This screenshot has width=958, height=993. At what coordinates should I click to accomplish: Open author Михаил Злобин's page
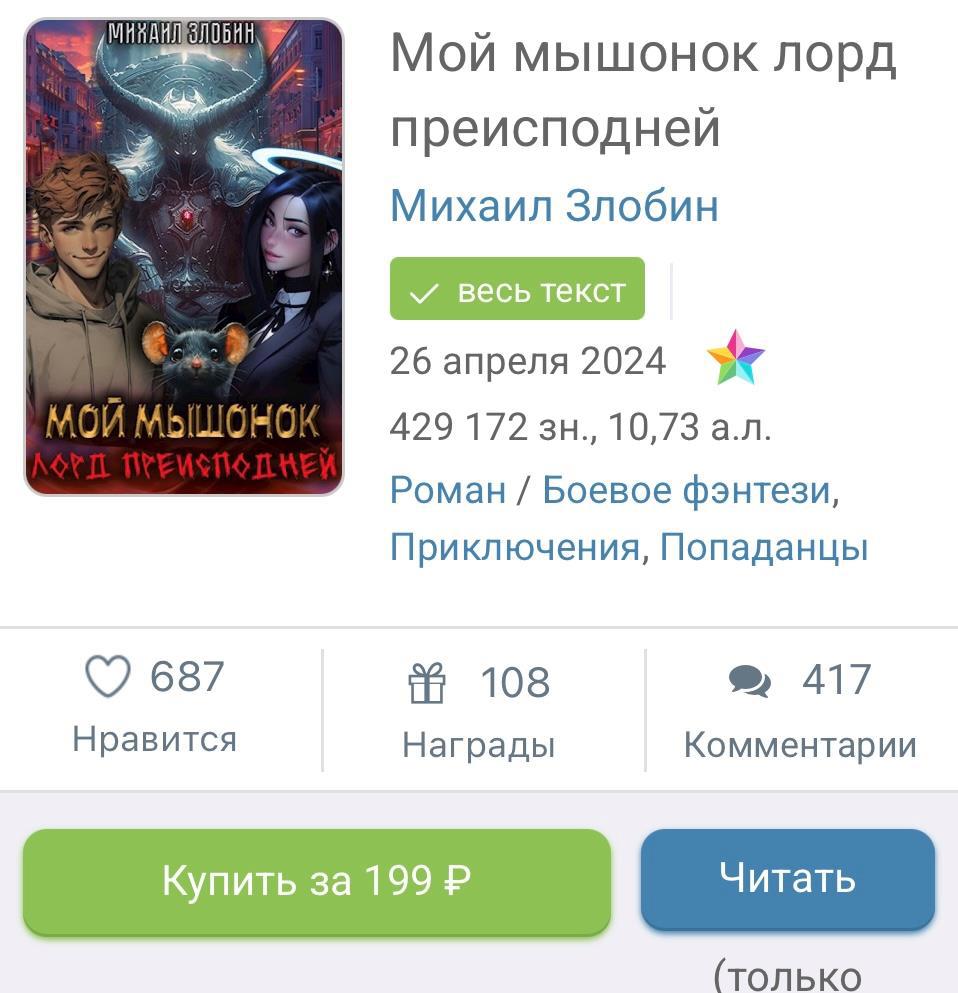[x=554, y=206]
